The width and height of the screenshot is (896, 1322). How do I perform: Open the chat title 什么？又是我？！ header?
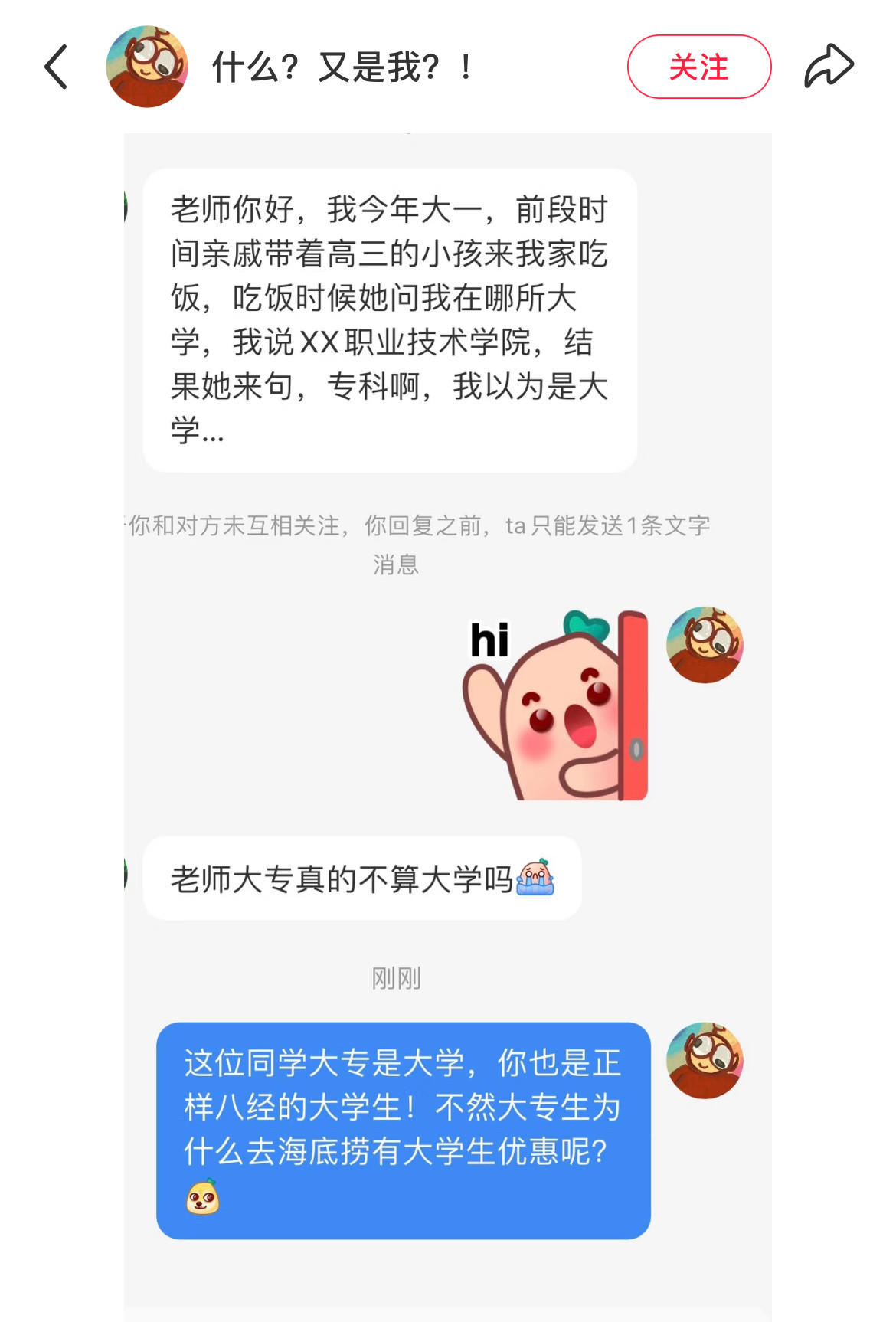(x=341, y=67)
